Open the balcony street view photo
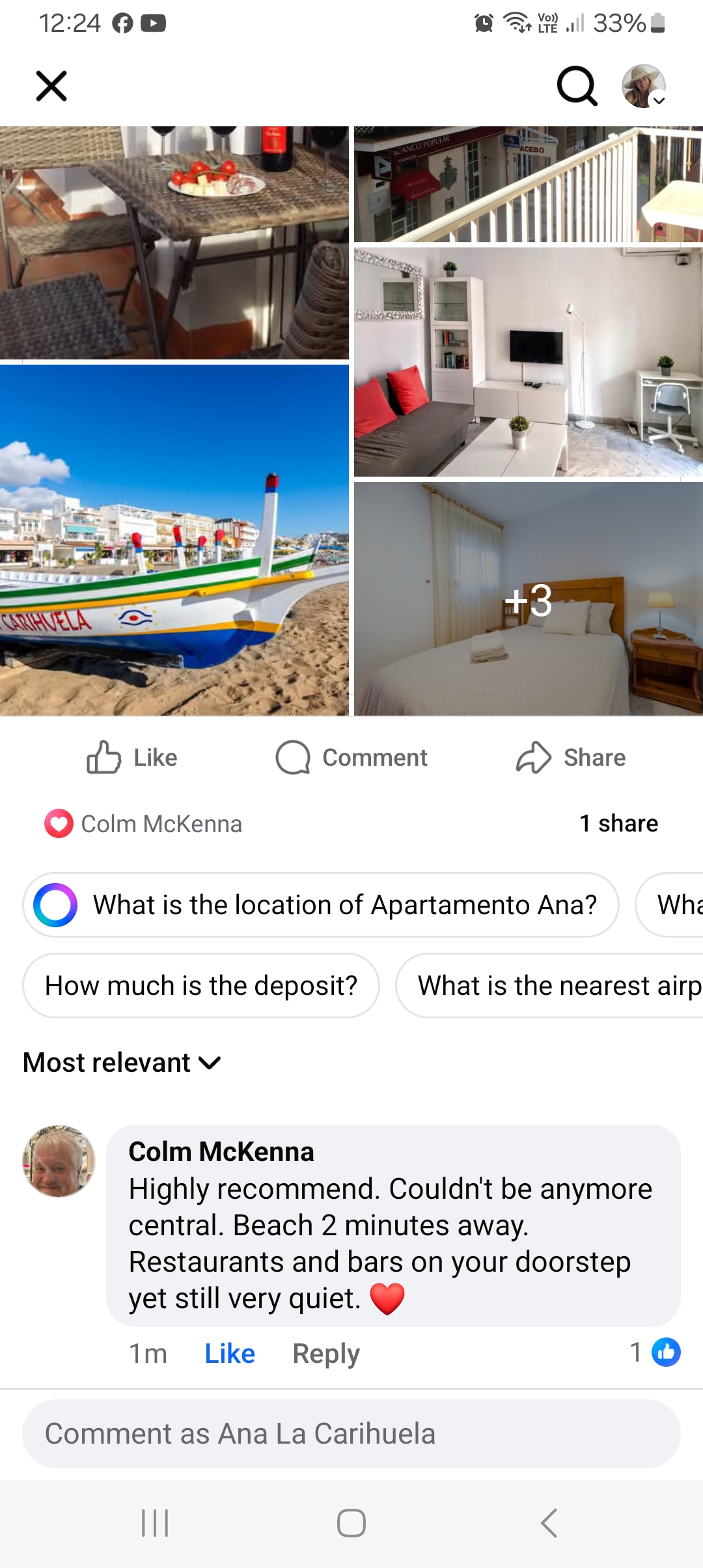Image resolution: width=703 pixels, height=1568 pixels. coord(528,184)
